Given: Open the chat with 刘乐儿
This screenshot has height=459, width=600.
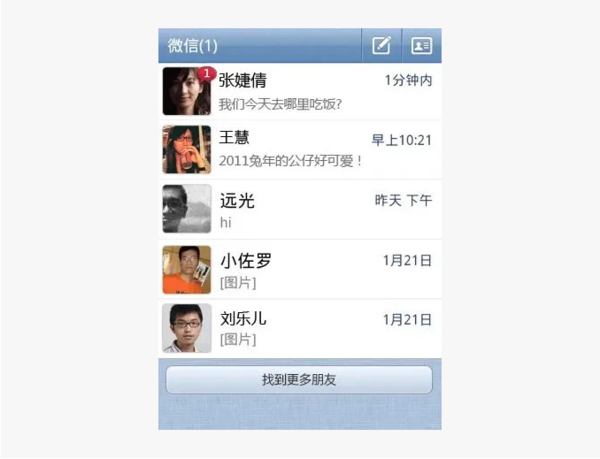Looking at the screenshot, I should click(300, 328).
